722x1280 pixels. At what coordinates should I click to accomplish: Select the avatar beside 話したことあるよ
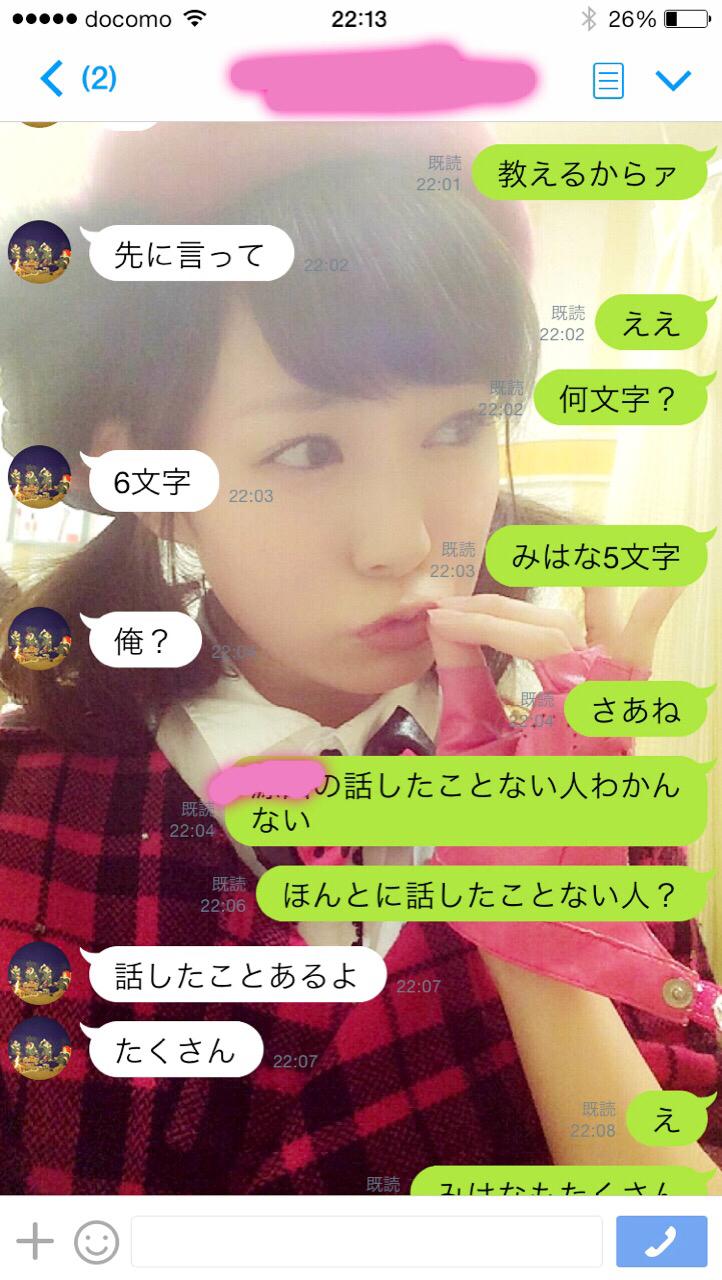(x=40, y=973)
